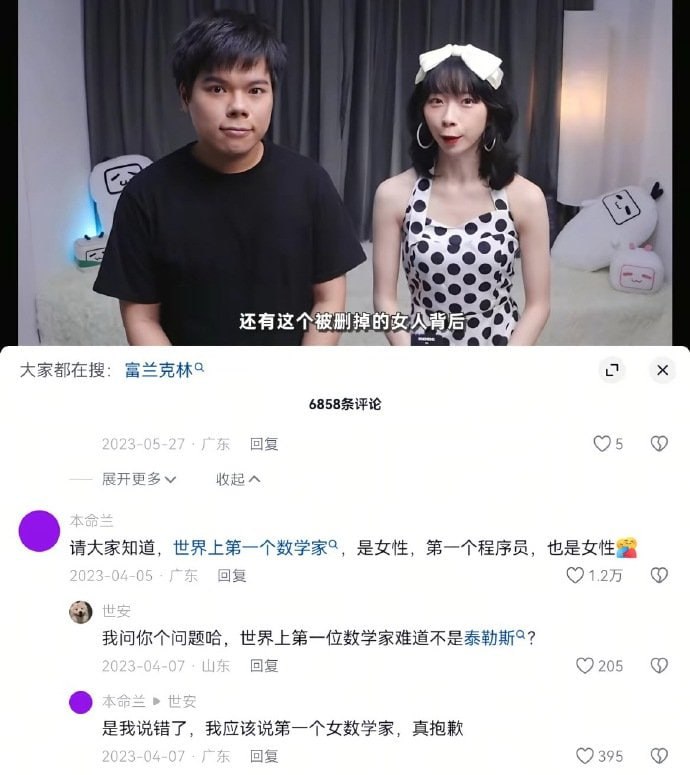Dislike the reply with 395 likes
This screenshot has width=690, height=775.
tap(659, 756)
